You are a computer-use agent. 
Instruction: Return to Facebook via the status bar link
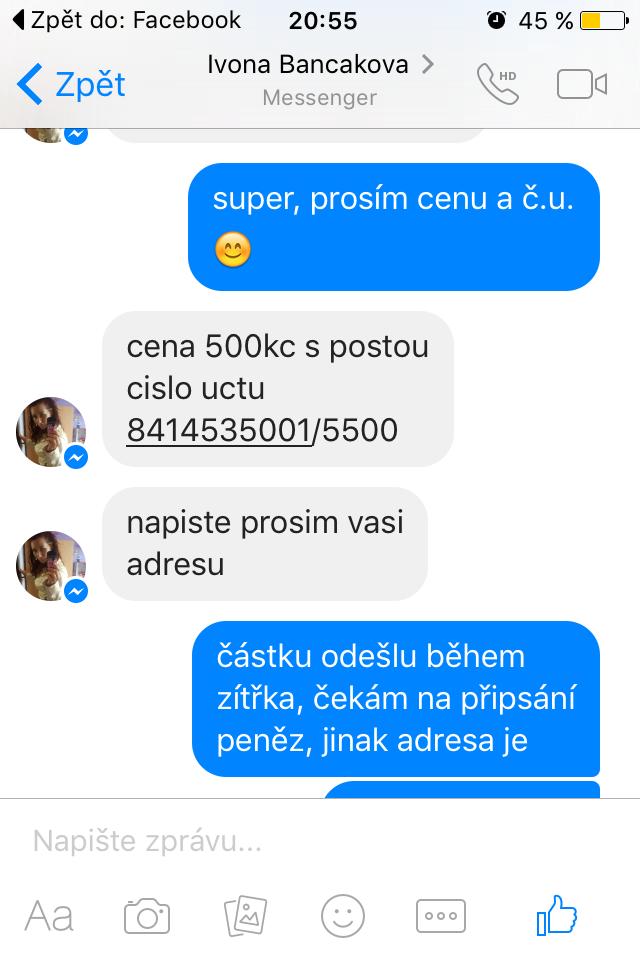pos(125,20)
